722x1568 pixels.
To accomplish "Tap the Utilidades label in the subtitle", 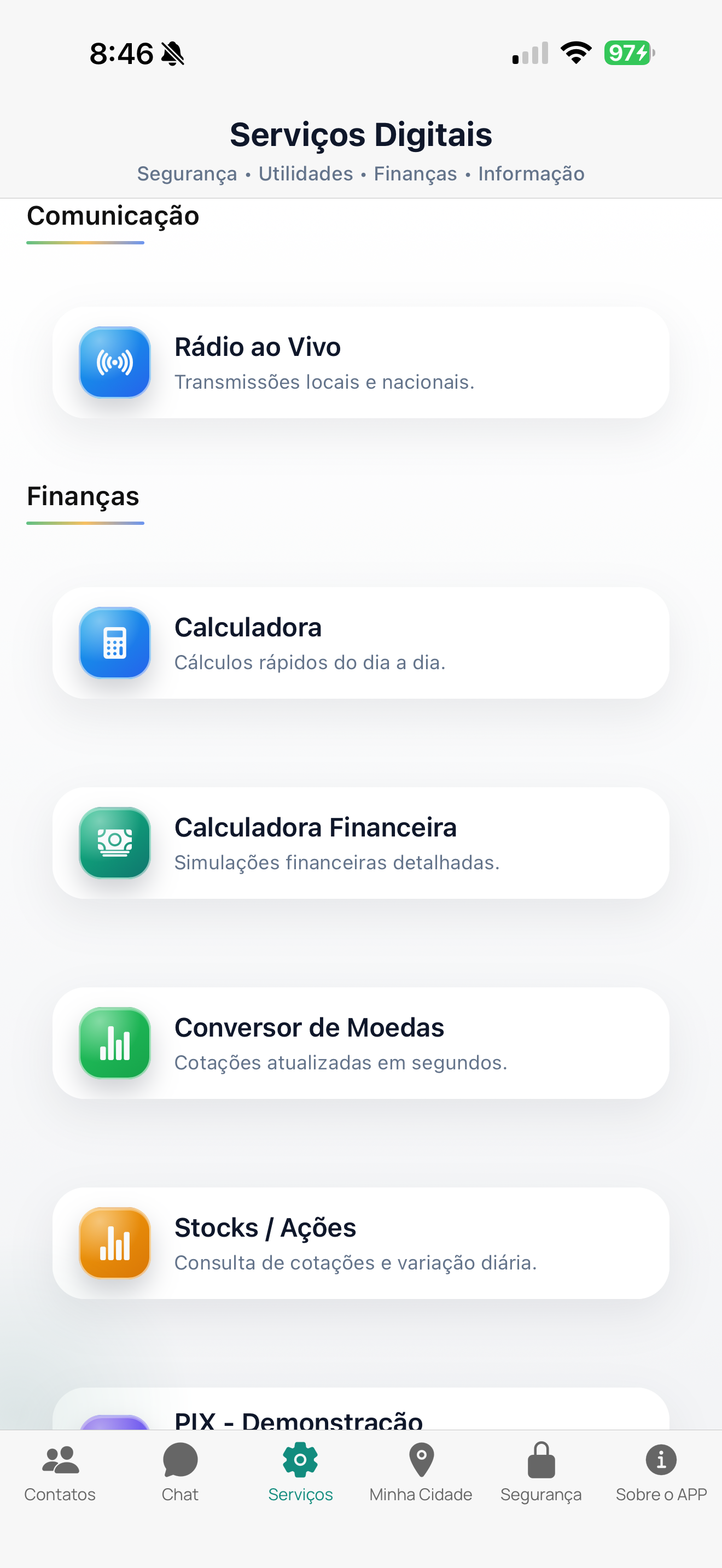I will [306, 173].
